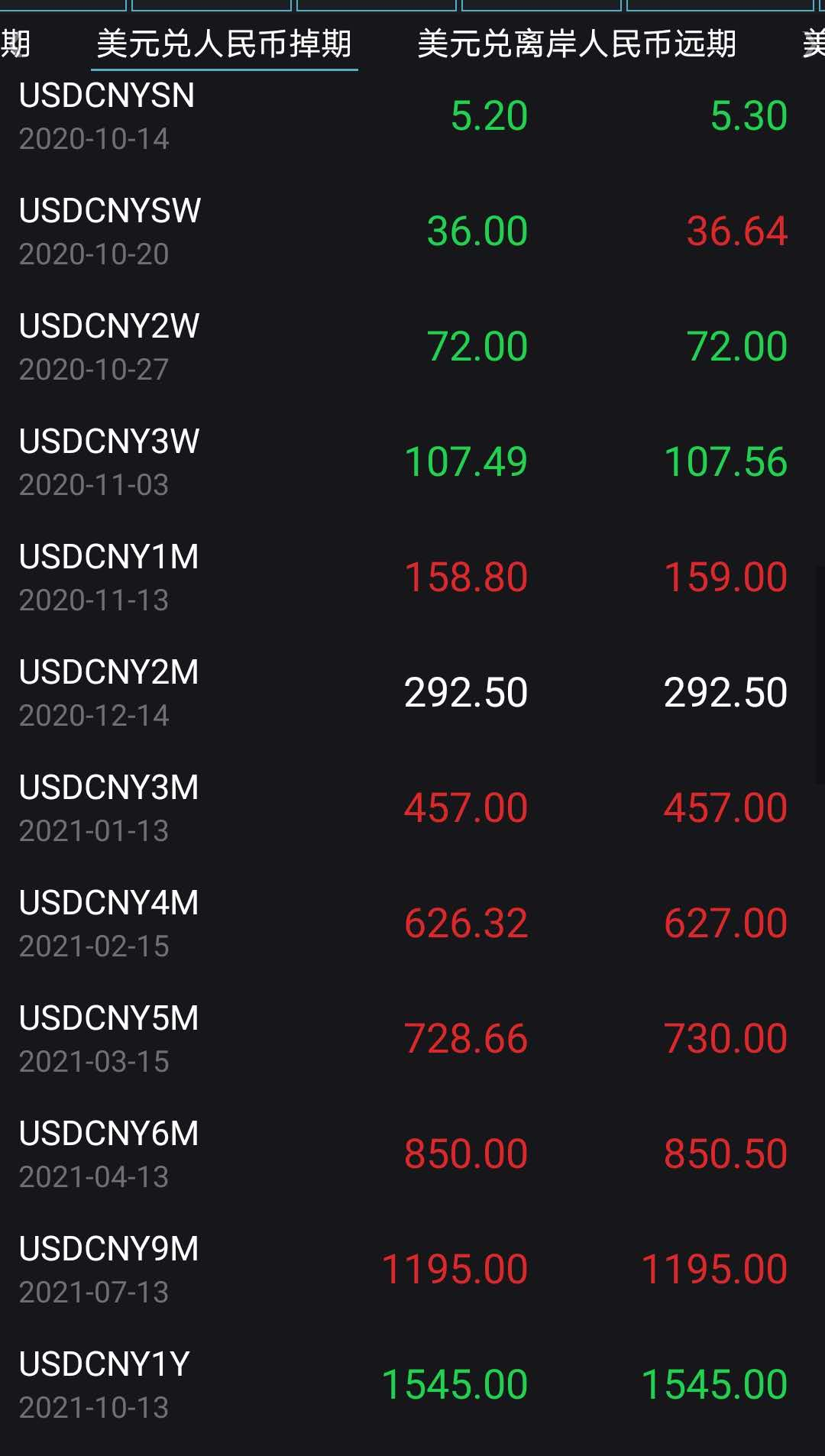Select the USDCNY3M quote
Screen dimensions: 825x1456
point(412,808)
